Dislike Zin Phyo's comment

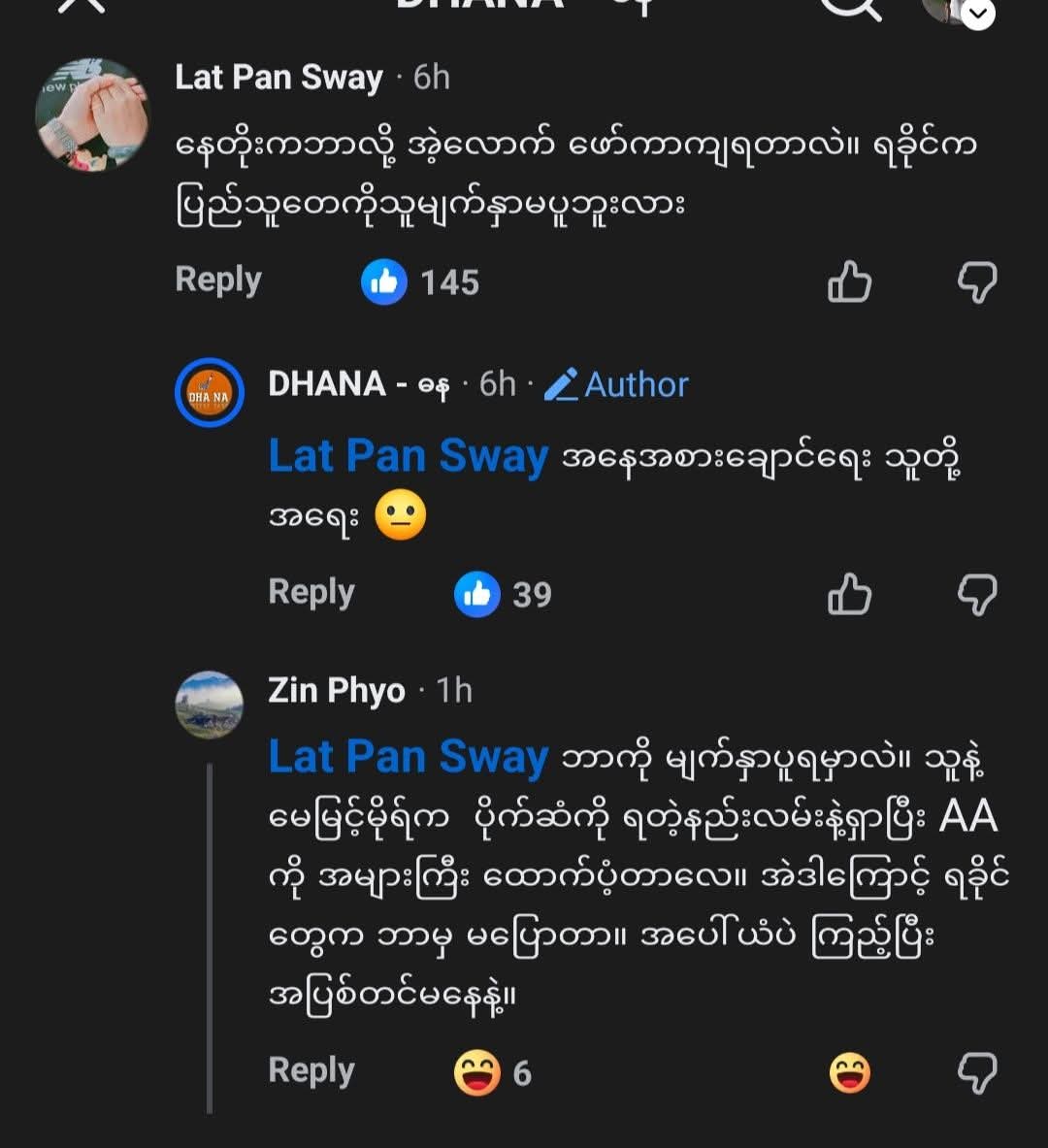click(976, 1073)
